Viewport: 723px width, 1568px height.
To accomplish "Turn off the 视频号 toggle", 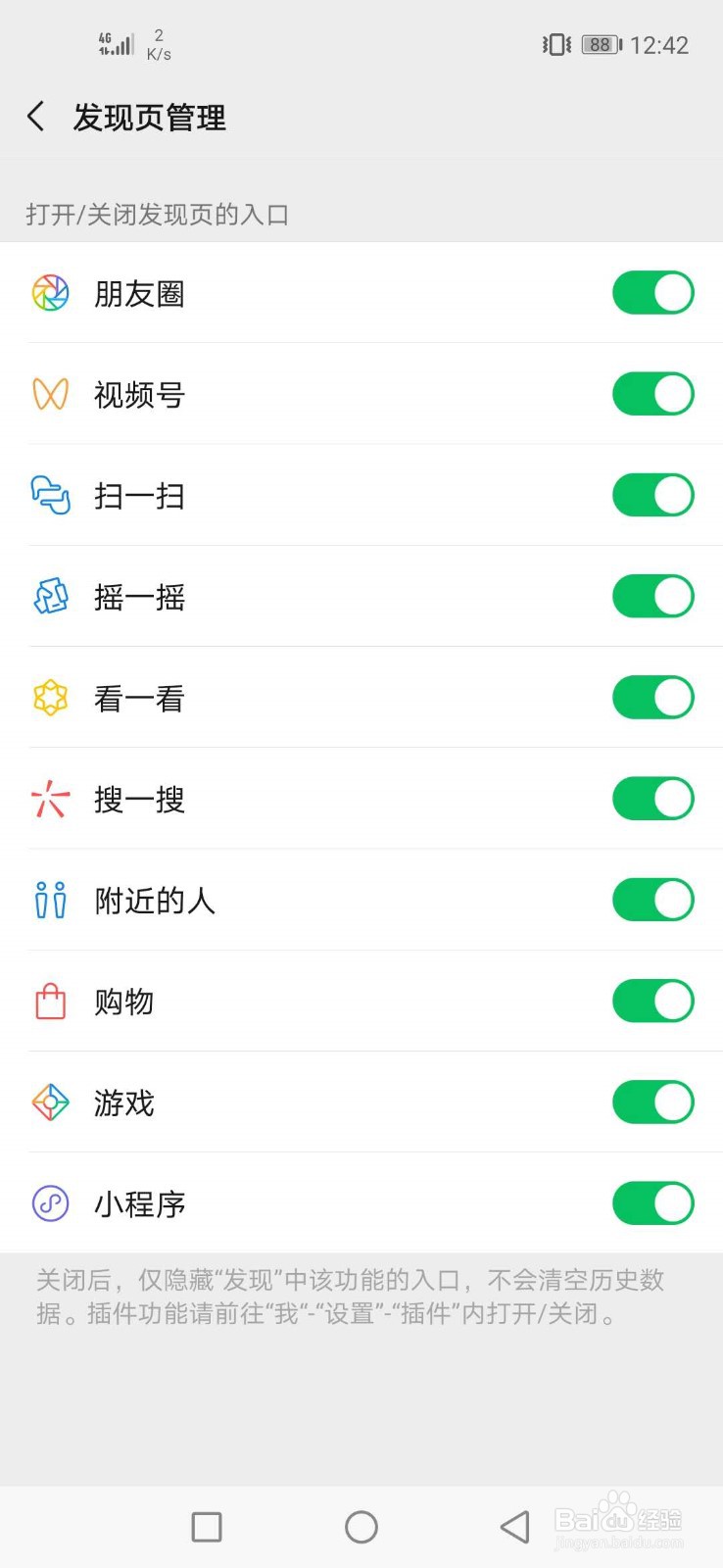I will pyautogui.click(x=652, y=394).
